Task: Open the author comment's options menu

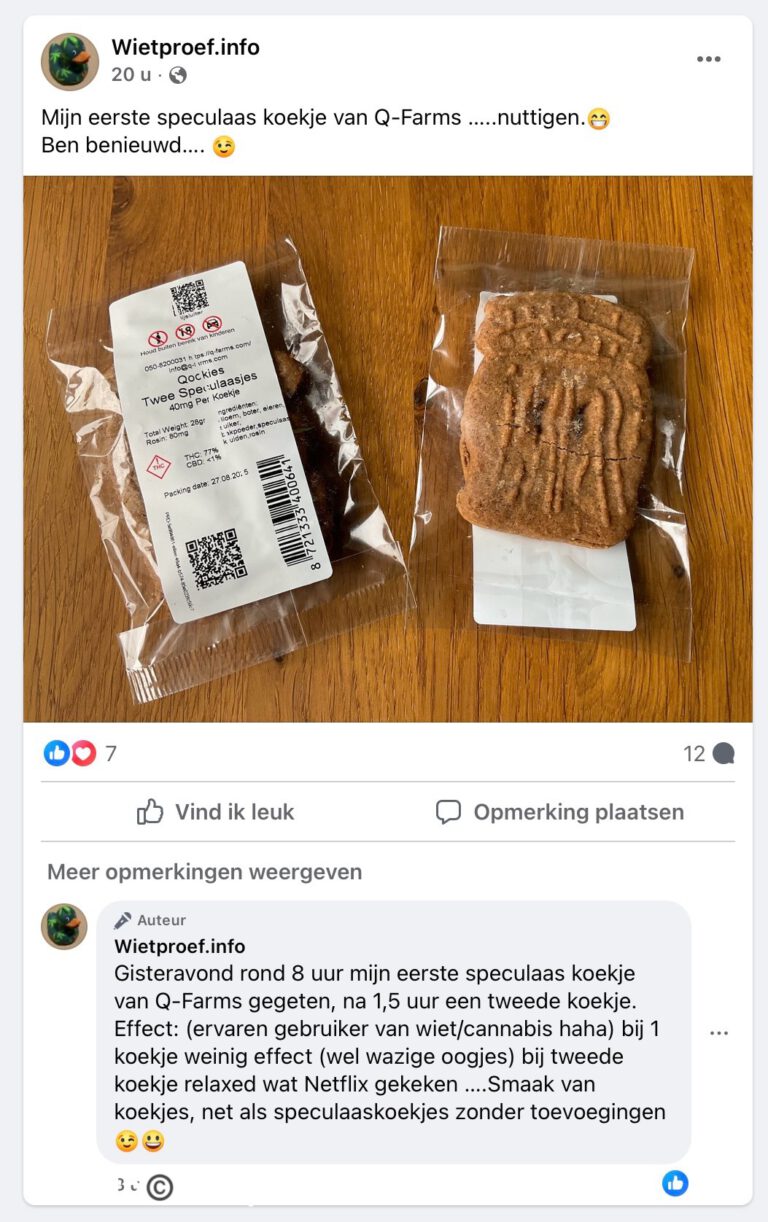Action: click(718, 1033)
